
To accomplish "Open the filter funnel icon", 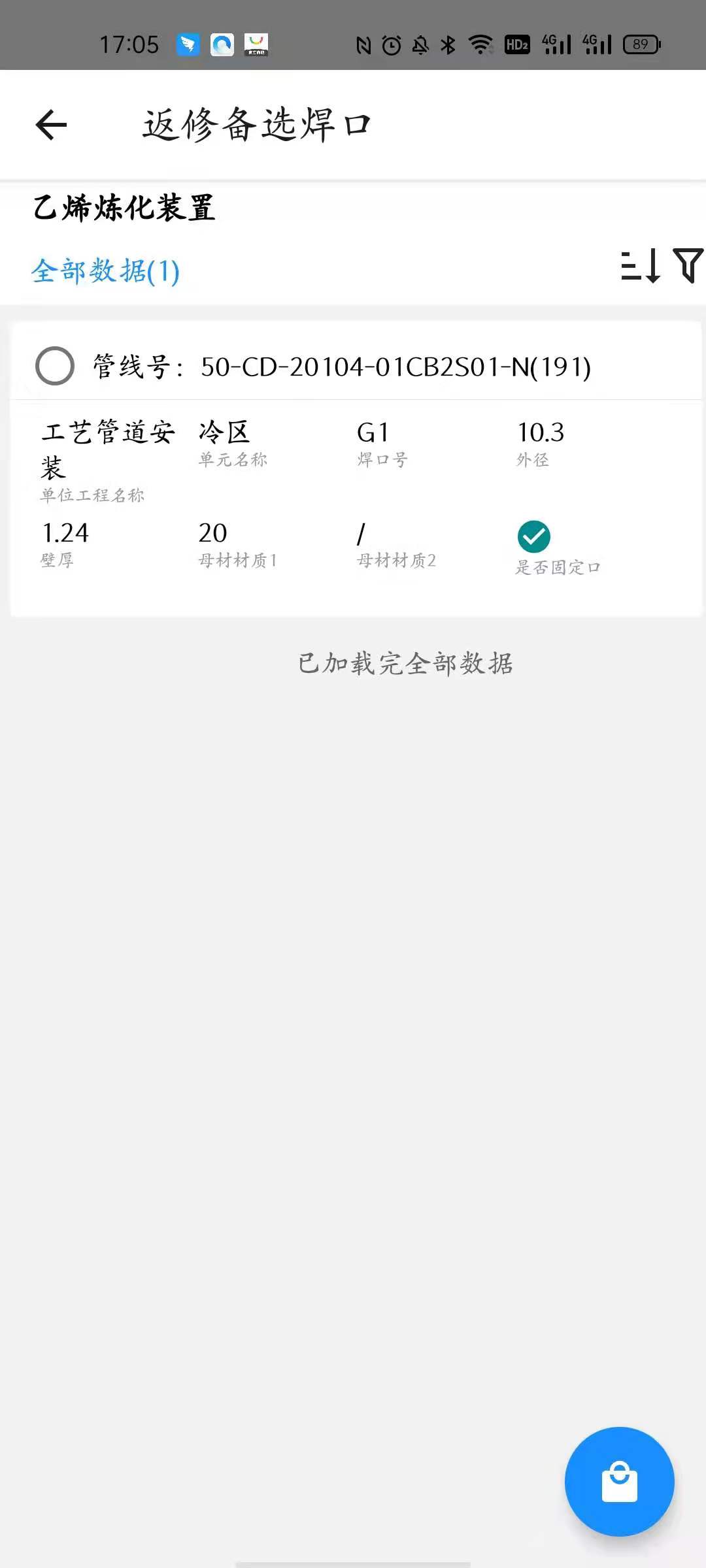I will point(688,266).
